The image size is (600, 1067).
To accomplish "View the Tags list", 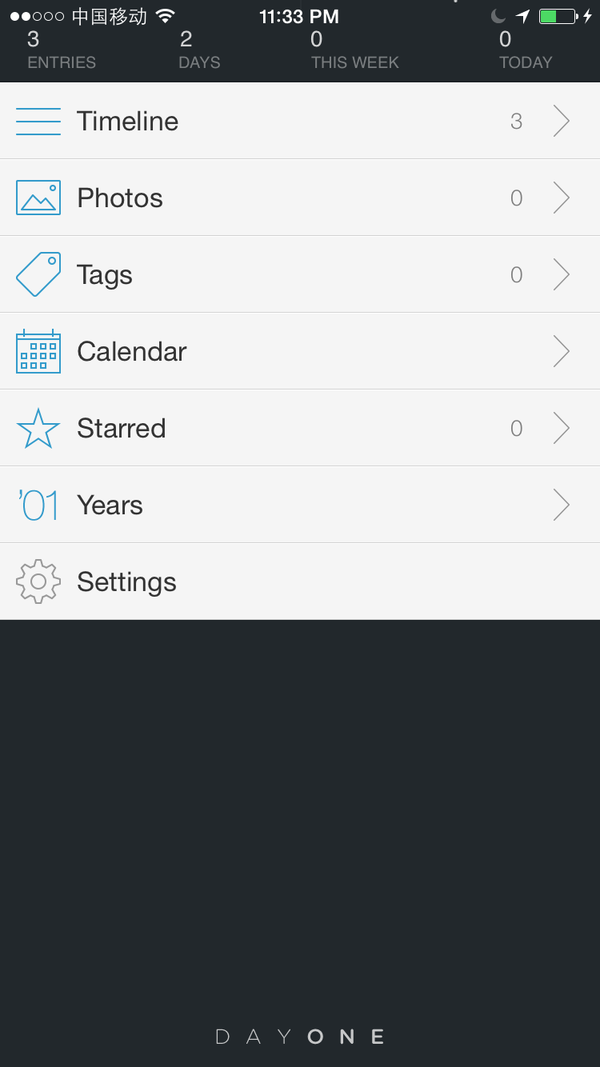I will pos(300,274).
